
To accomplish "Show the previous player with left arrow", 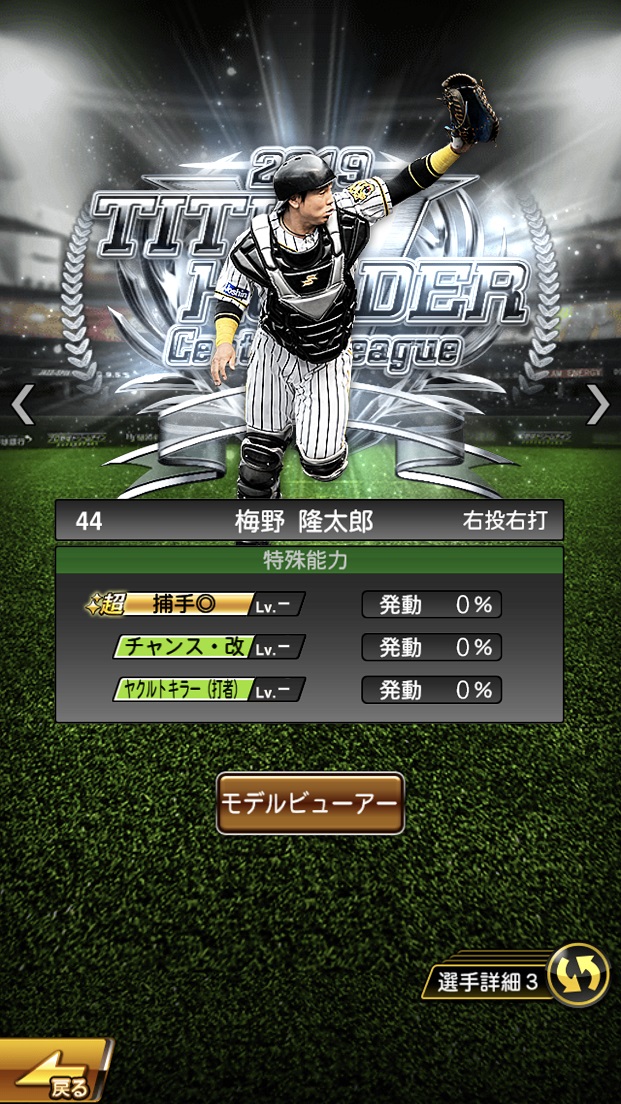I will 22,404.
